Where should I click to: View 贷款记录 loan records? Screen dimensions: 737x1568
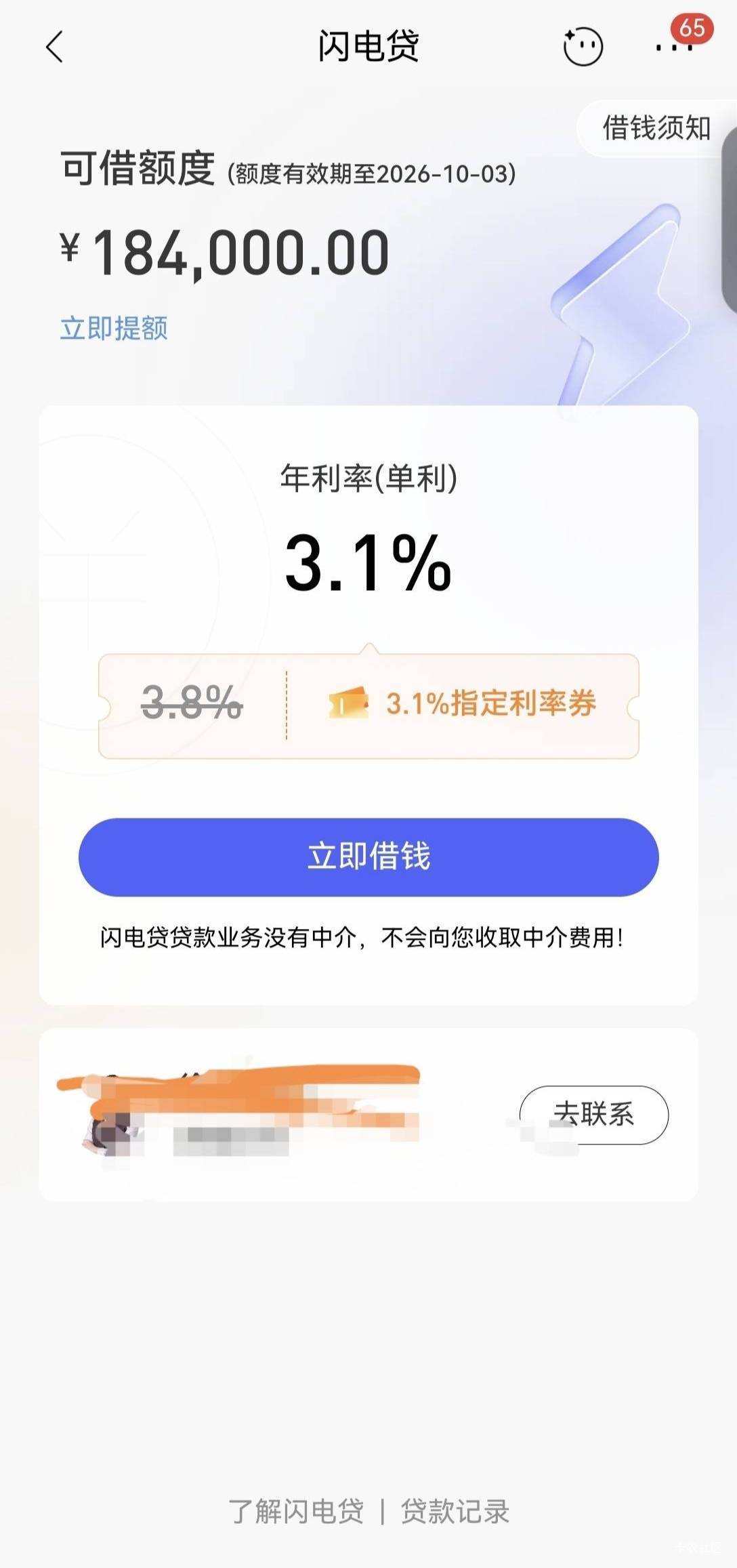(x=455, y=1510)
